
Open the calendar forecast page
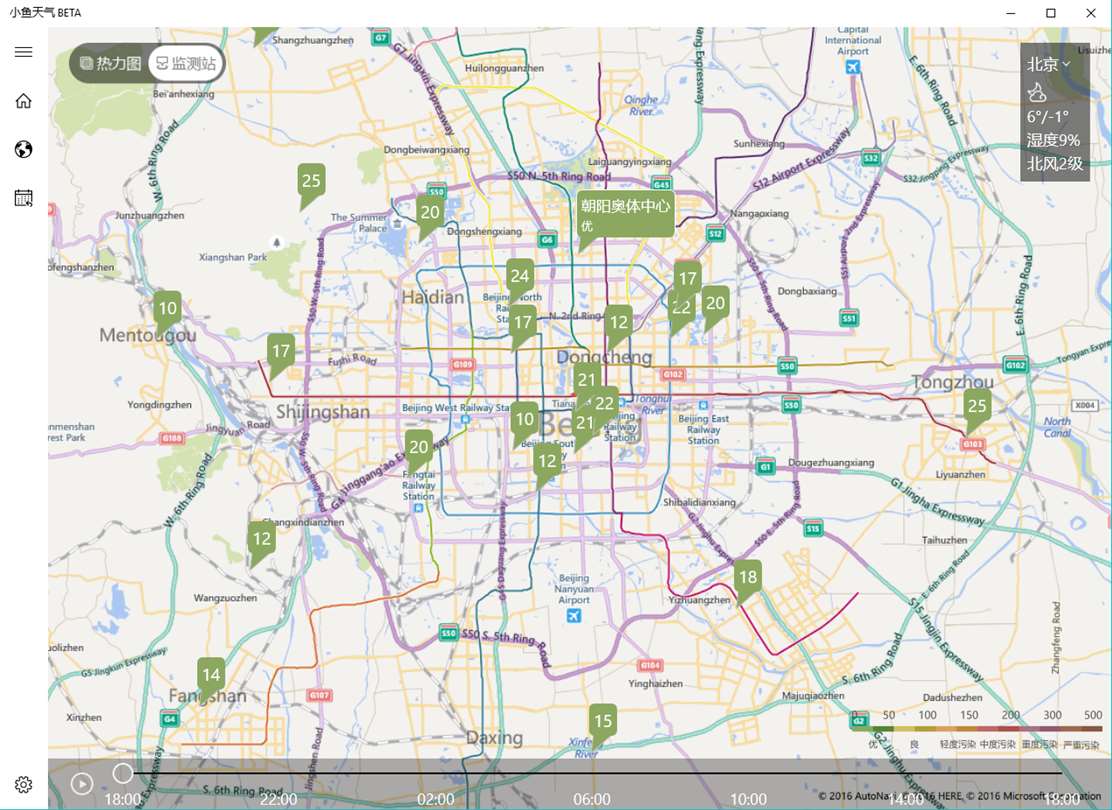[23, 198]
